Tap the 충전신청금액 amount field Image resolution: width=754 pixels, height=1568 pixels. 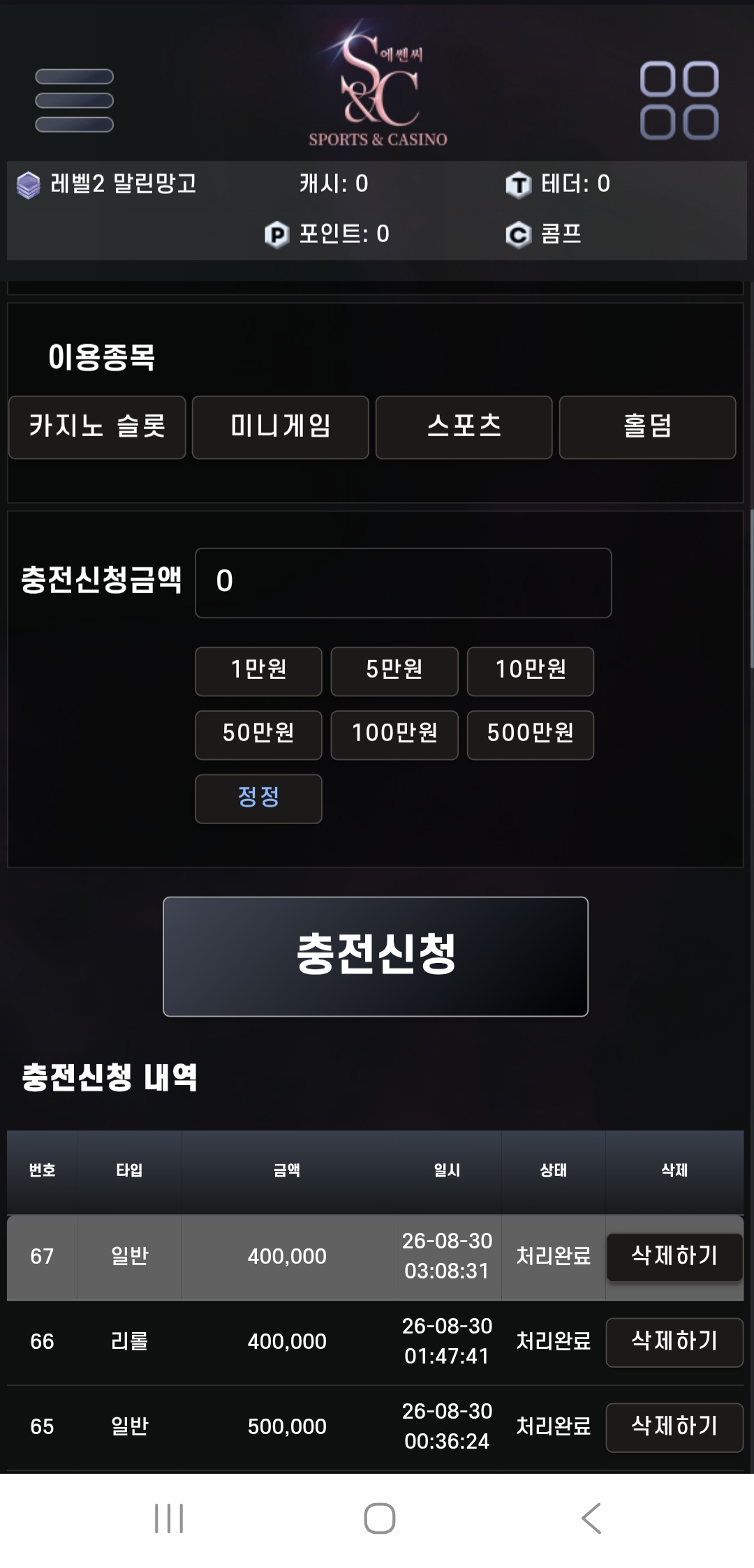pos(404,583)
